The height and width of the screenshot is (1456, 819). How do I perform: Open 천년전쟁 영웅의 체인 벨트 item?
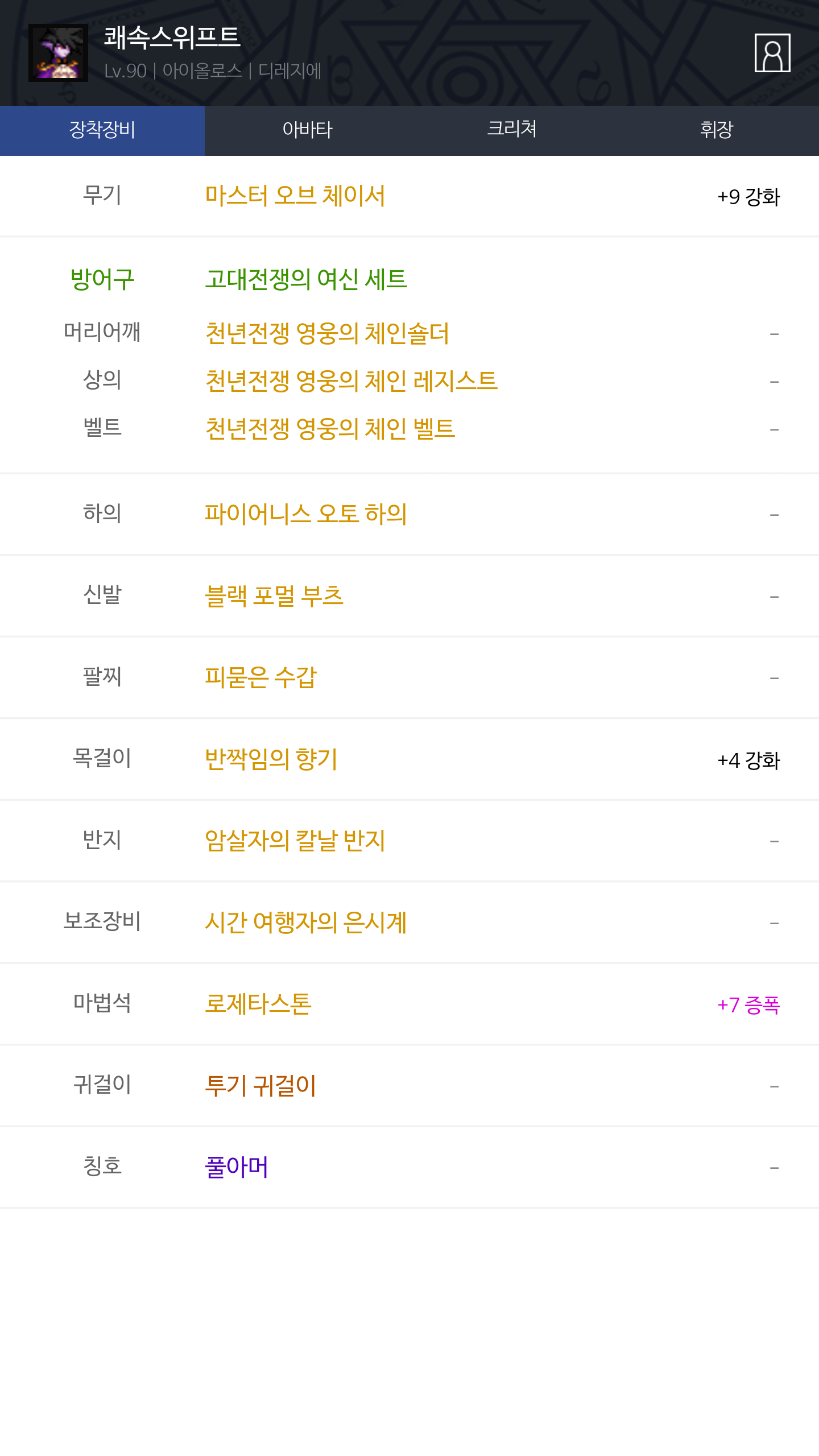[330, 429]
